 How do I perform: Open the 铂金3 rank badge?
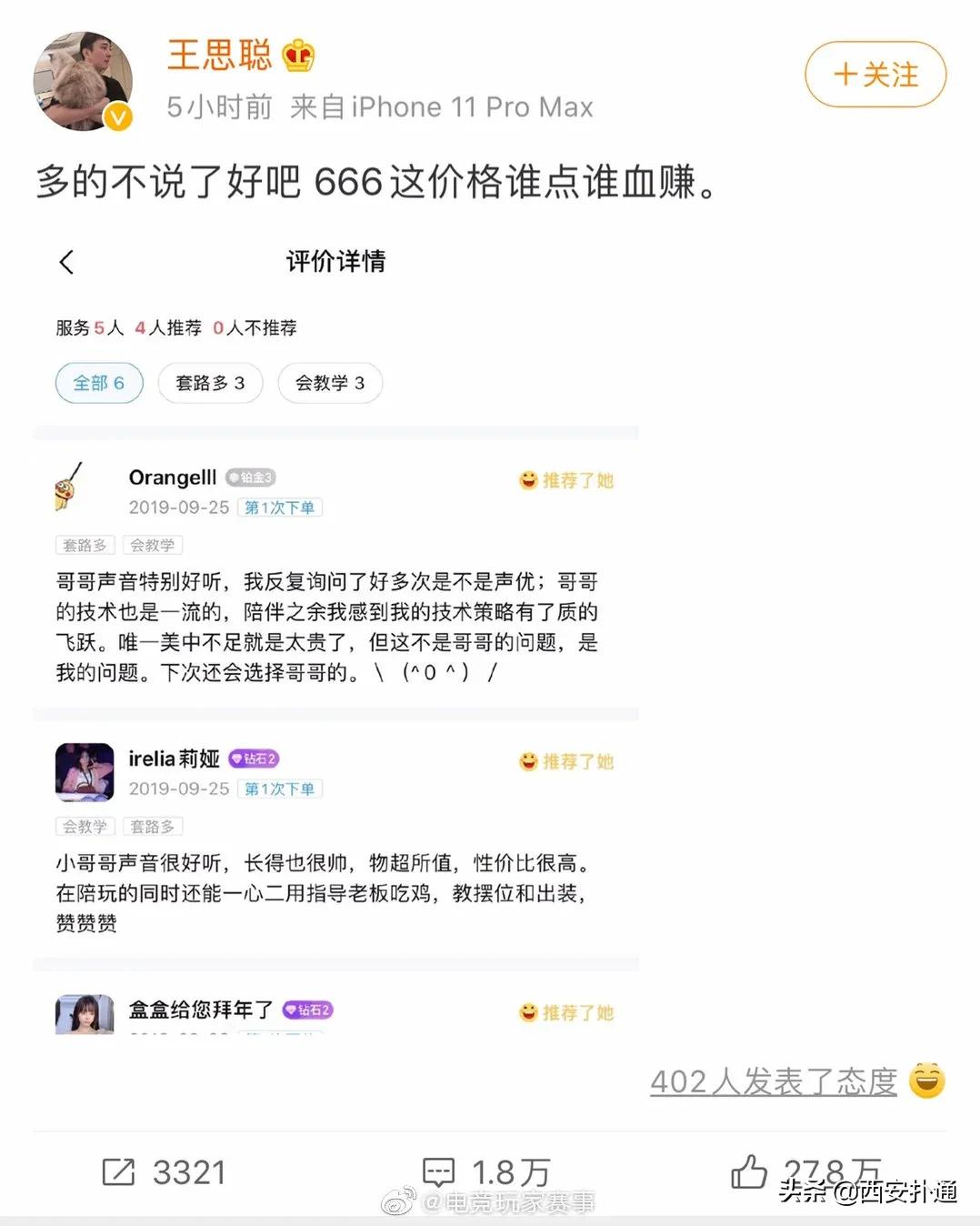coord(251,477)
